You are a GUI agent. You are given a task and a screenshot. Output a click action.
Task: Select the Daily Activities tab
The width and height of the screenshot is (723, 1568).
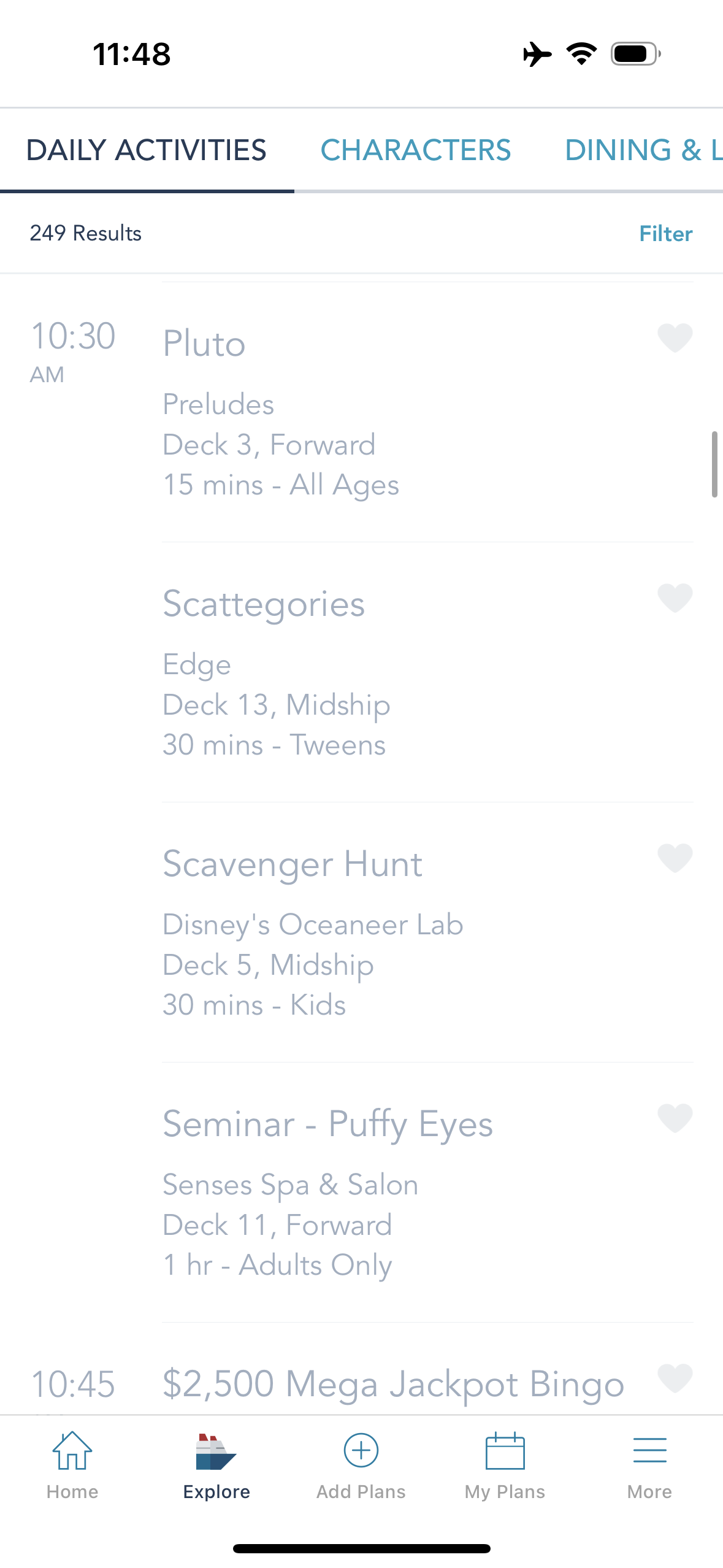[x=146, y=150]
